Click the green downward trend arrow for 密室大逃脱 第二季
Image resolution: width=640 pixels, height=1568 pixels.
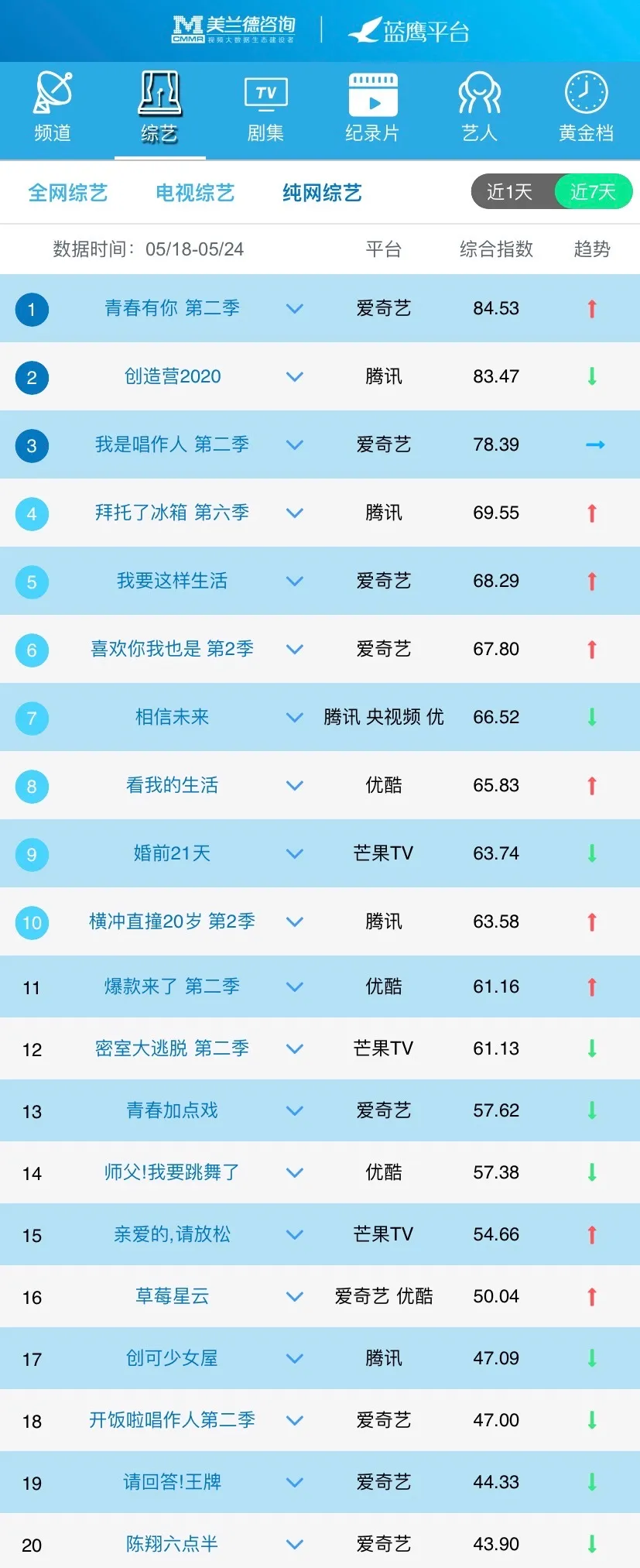(591, 1048)
